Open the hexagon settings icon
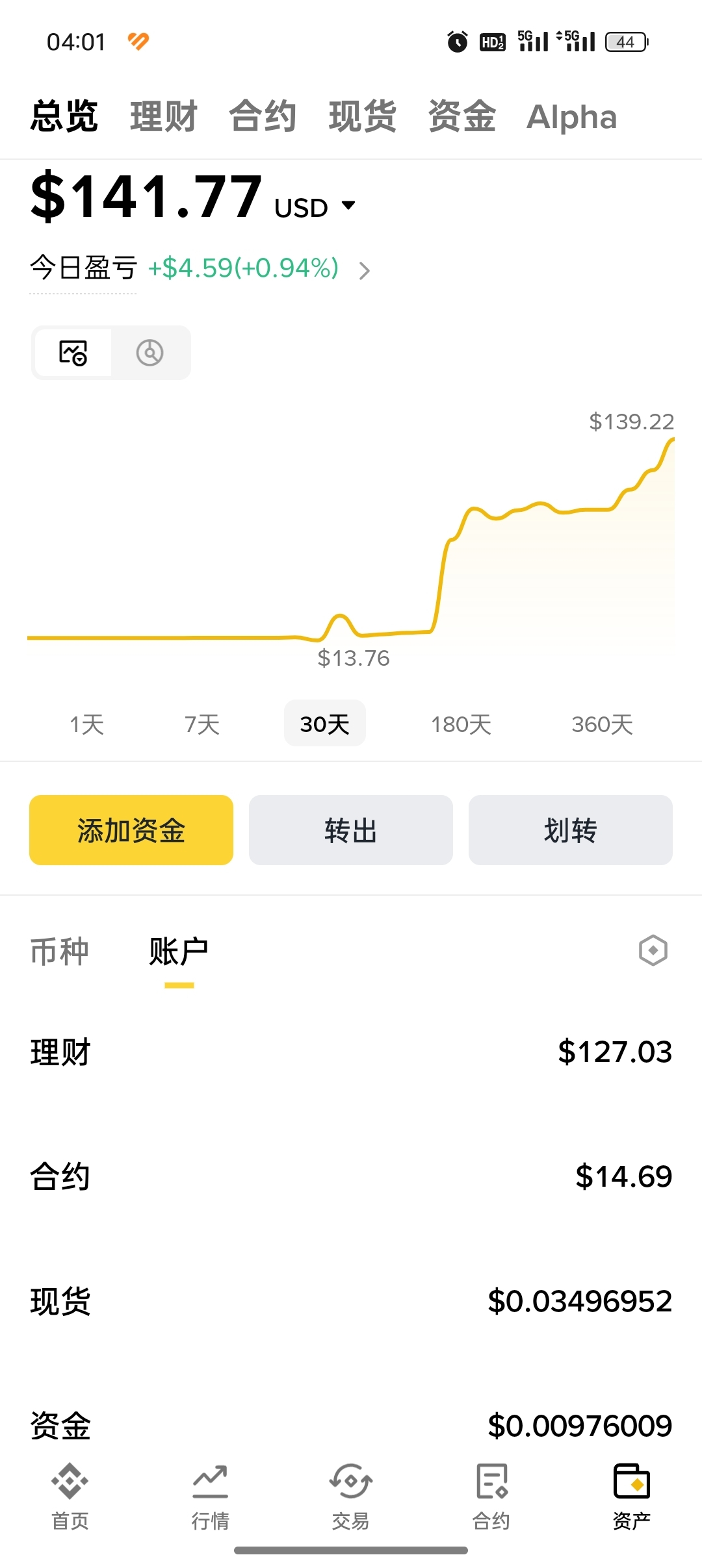Image resolution: width=702 pixels, height=1568 pixels. pyautogui.click(x=653, y=951)
